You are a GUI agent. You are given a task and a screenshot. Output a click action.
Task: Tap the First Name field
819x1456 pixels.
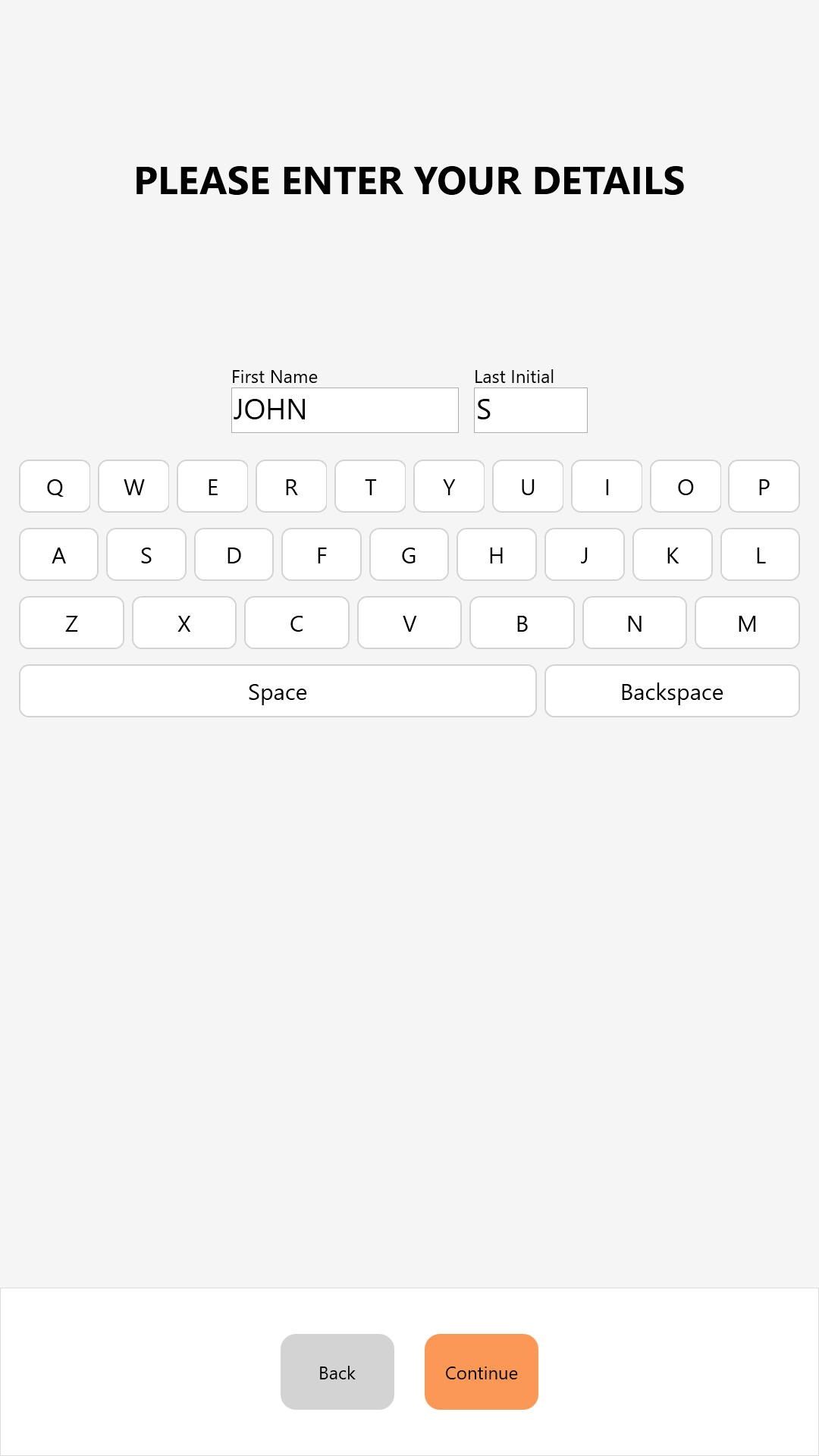(x=345, y=410)
